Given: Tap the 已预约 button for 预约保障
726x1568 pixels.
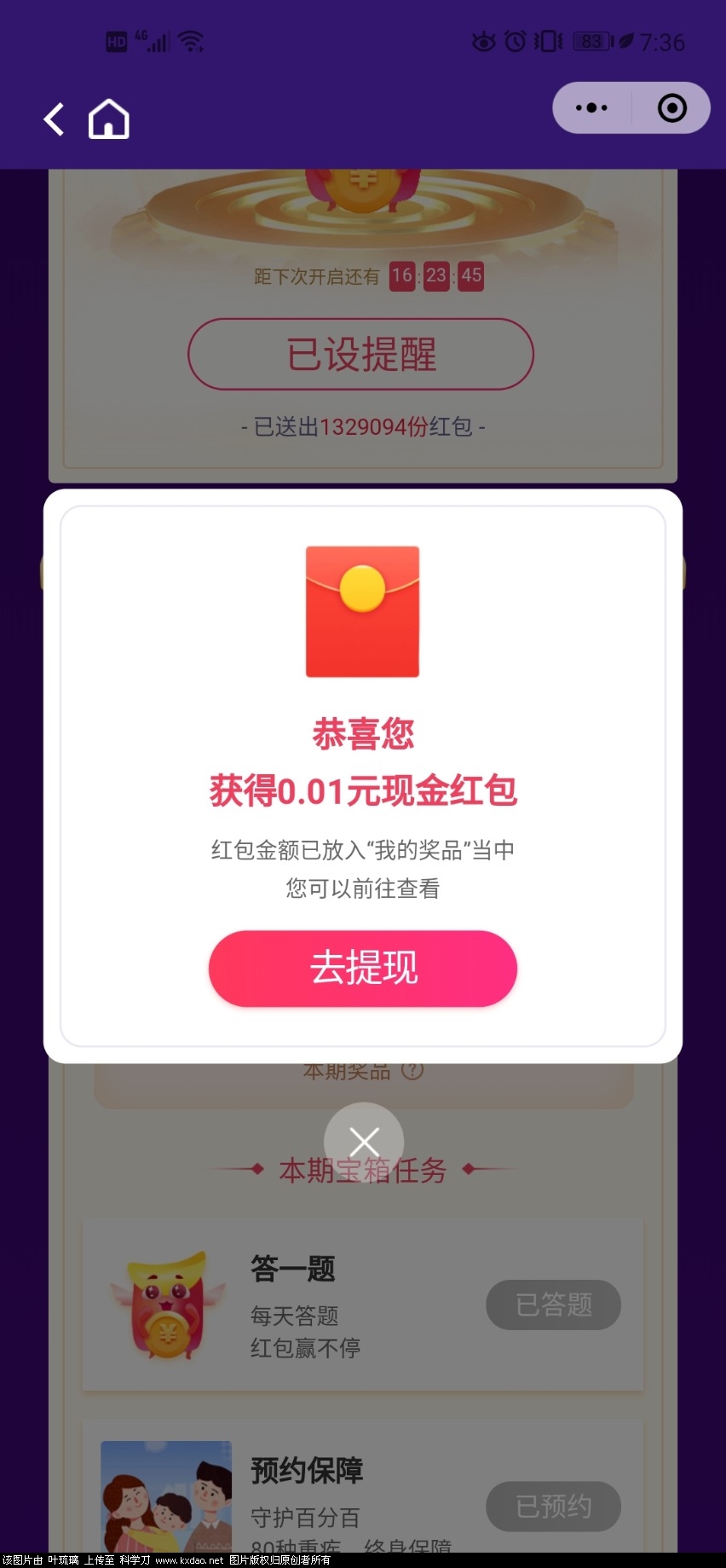Looking at the screenshot, I should point(553,1507).
